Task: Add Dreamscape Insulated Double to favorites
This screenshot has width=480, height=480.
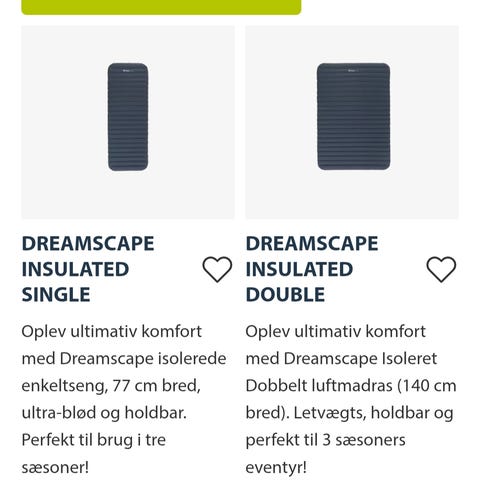Action: click(441, 269)
